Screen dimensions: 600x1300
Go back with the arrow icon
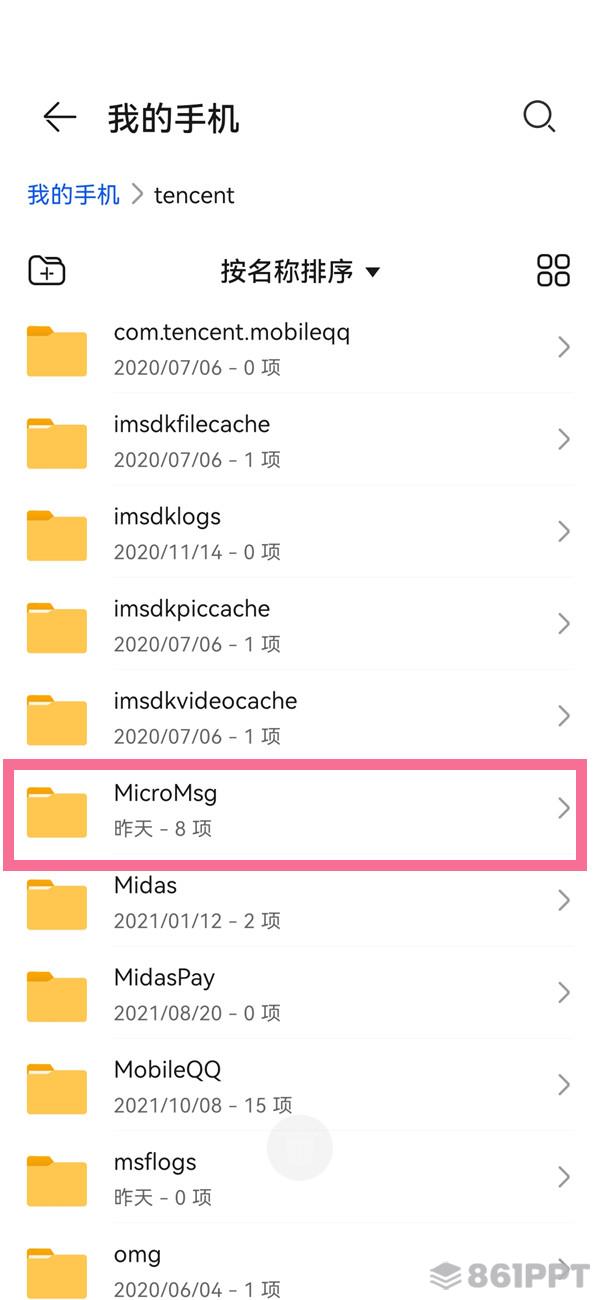tap(59, 118)
